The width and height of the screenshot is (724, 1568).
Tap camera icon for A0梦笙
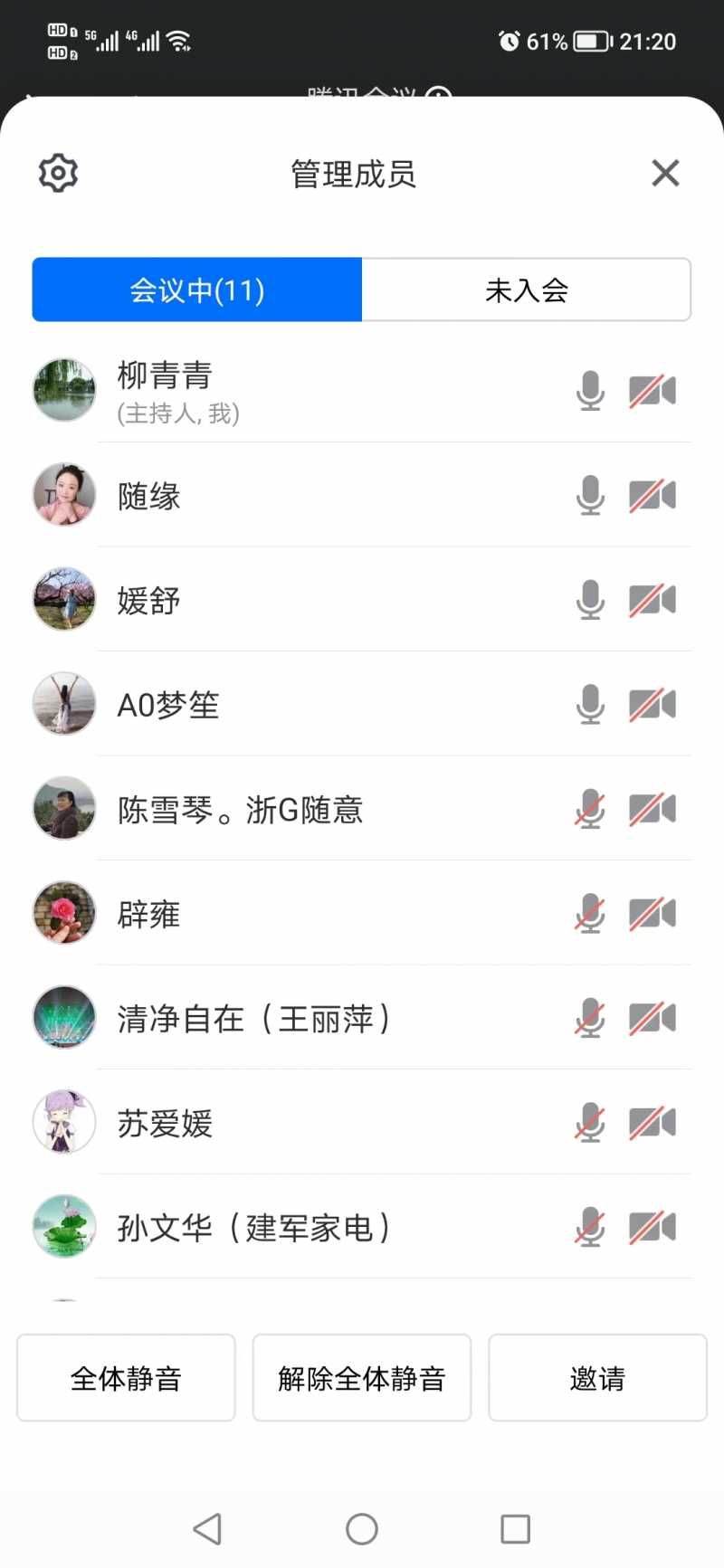click(x=653, y=705)
